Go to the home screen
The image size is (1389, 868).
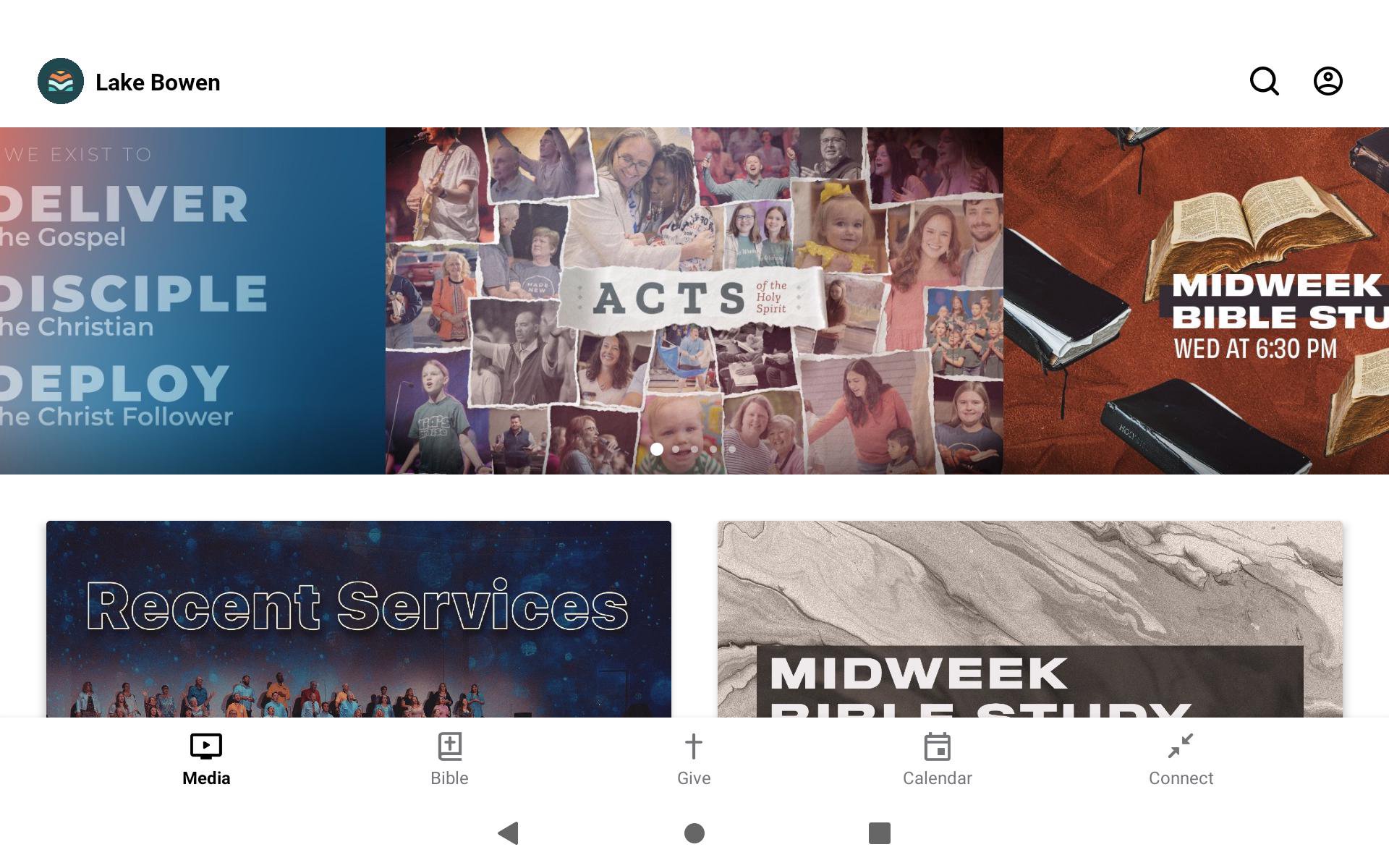[694, 833]
